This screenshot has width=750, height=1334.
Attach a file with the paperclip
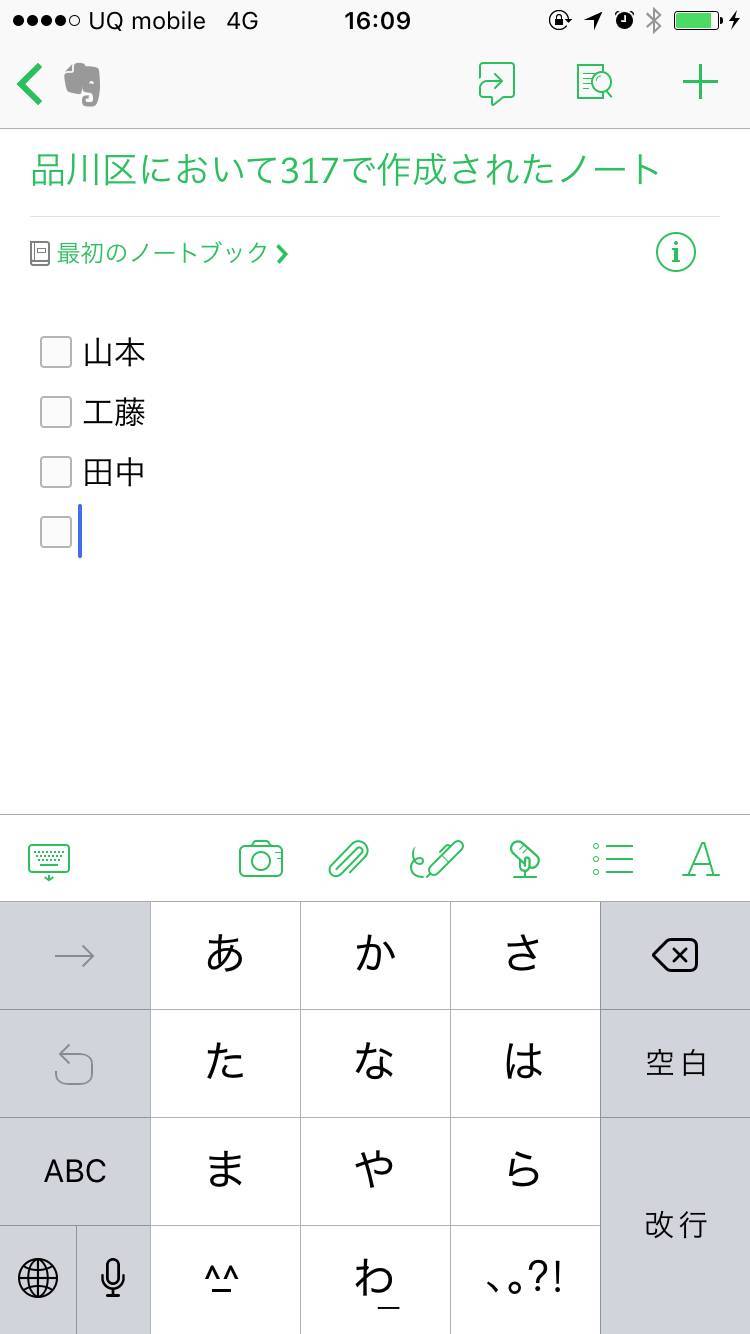[348, 859]
